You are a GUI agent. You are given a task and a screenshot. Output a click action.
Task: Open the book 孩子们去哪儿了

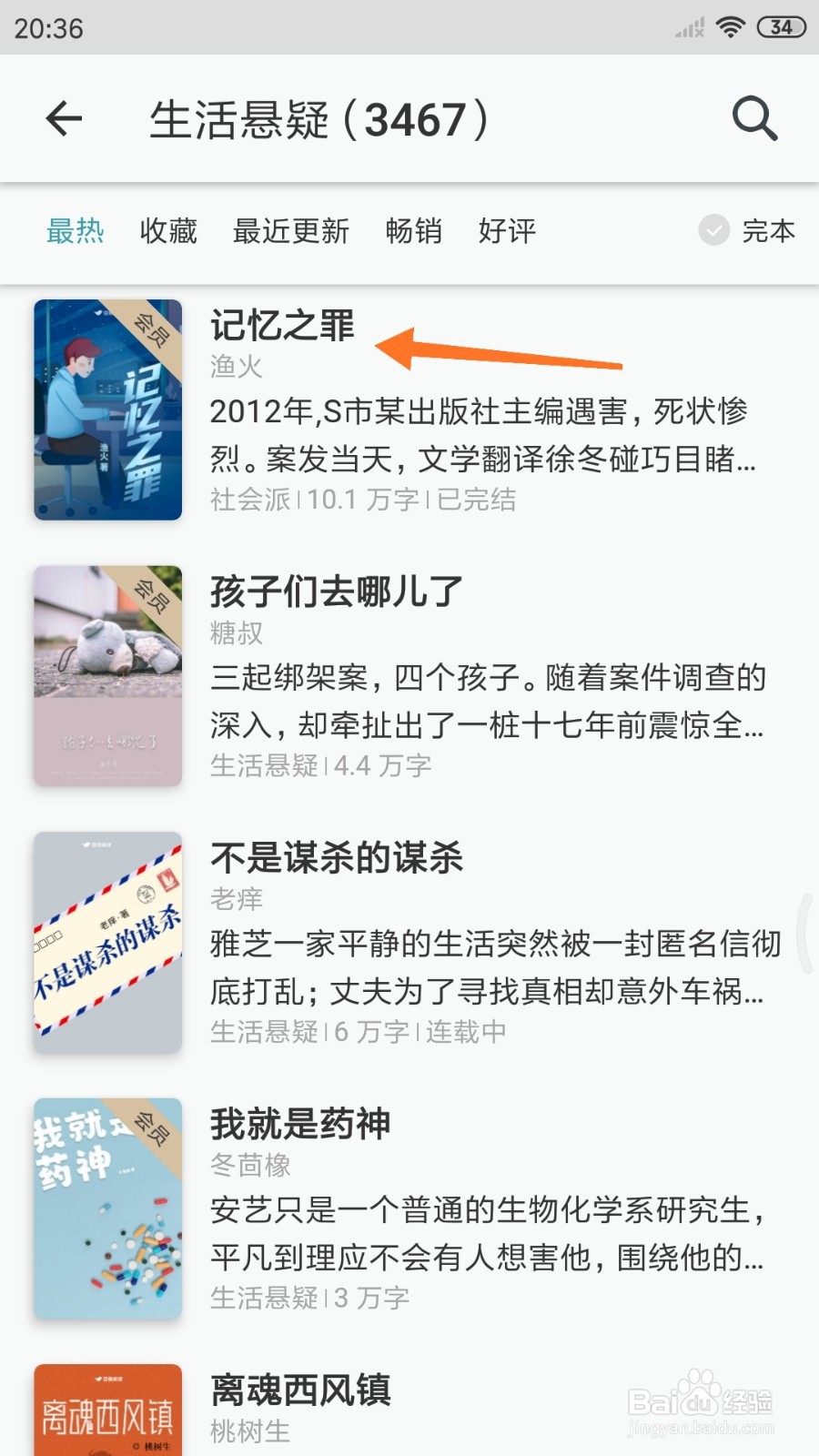(409, 676)
